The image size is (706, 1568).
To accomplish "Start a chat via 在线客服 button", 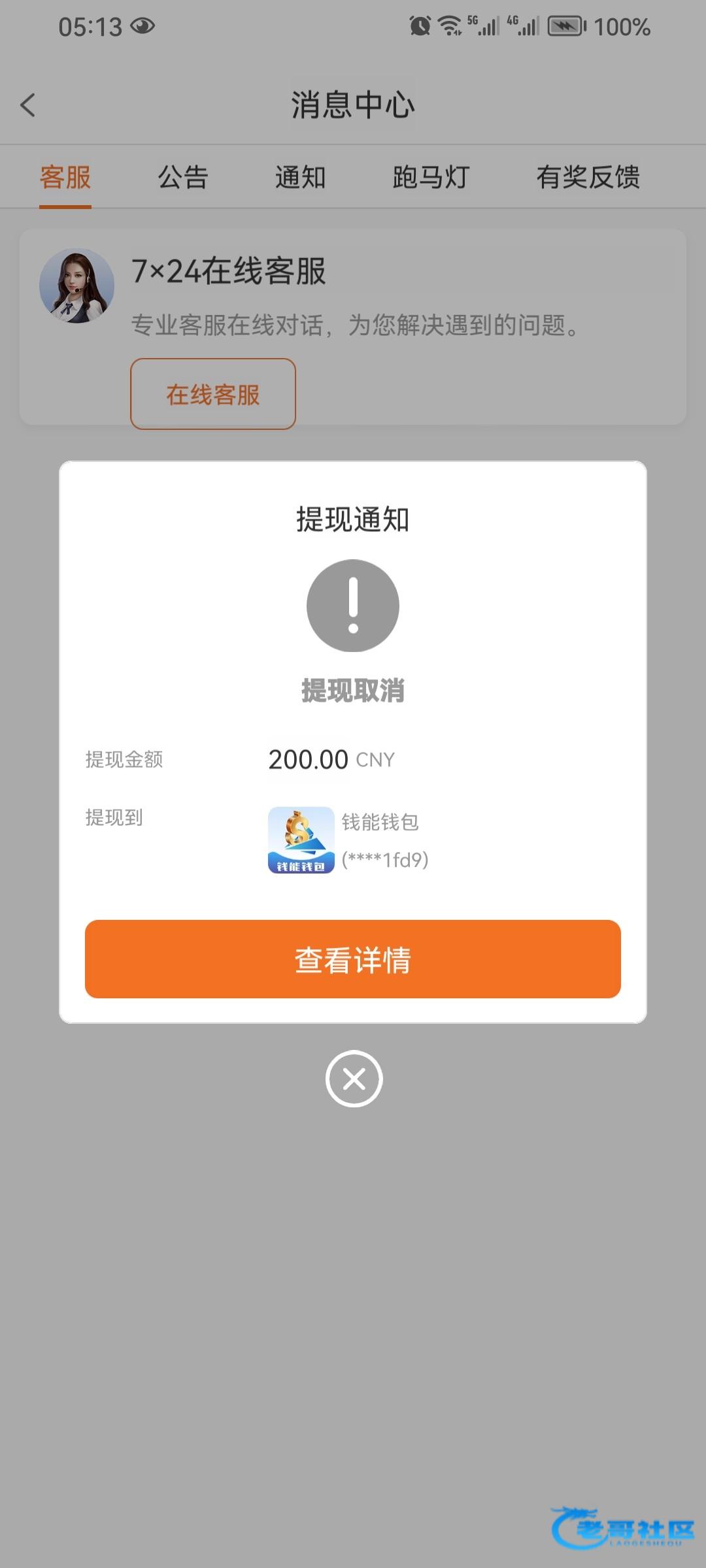I will 213,394.
